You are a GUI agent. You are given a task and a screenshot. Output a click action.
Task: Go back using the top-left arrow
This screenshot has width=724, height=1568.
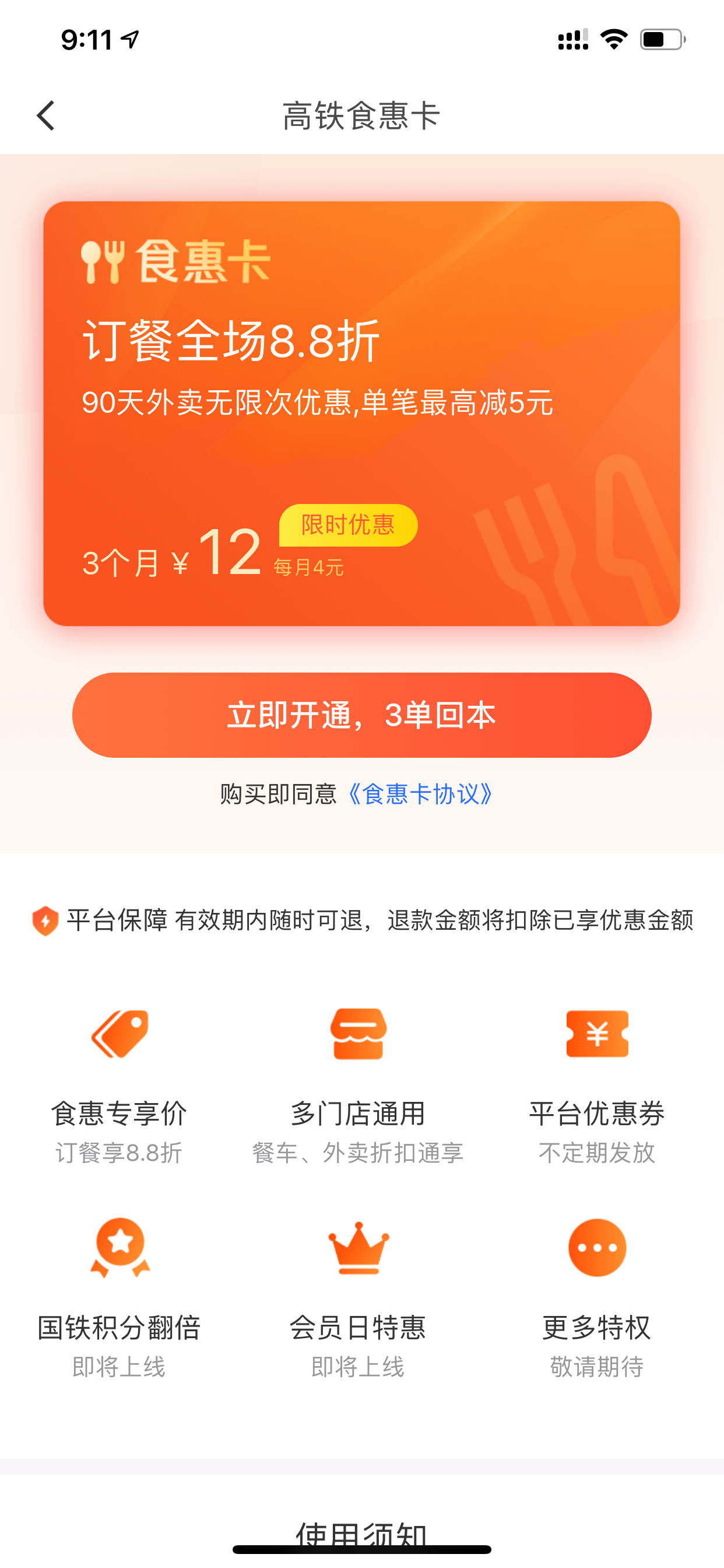(x=46, y=116)
